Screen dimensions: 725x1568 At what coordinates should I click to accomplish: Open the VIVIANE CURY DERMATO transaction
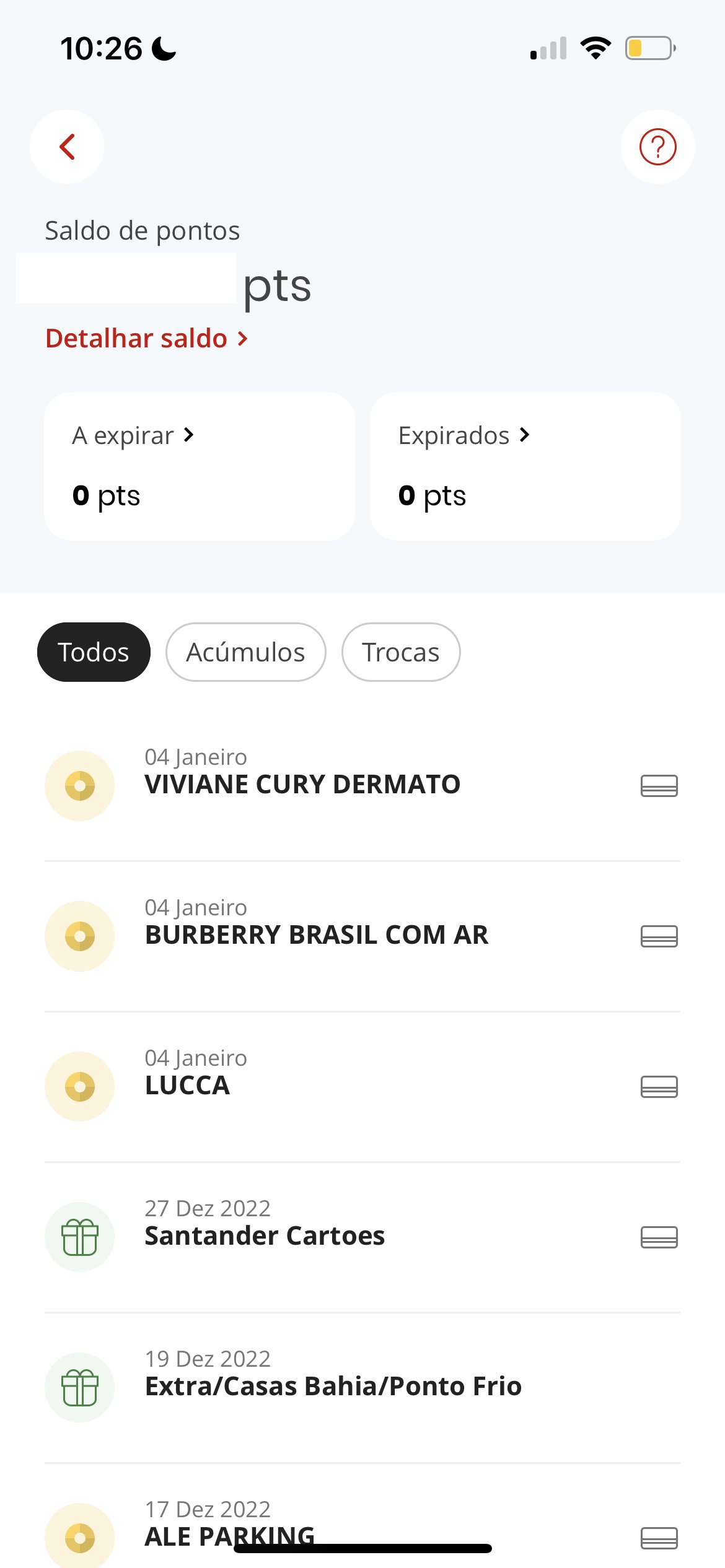tap(362, 786)
